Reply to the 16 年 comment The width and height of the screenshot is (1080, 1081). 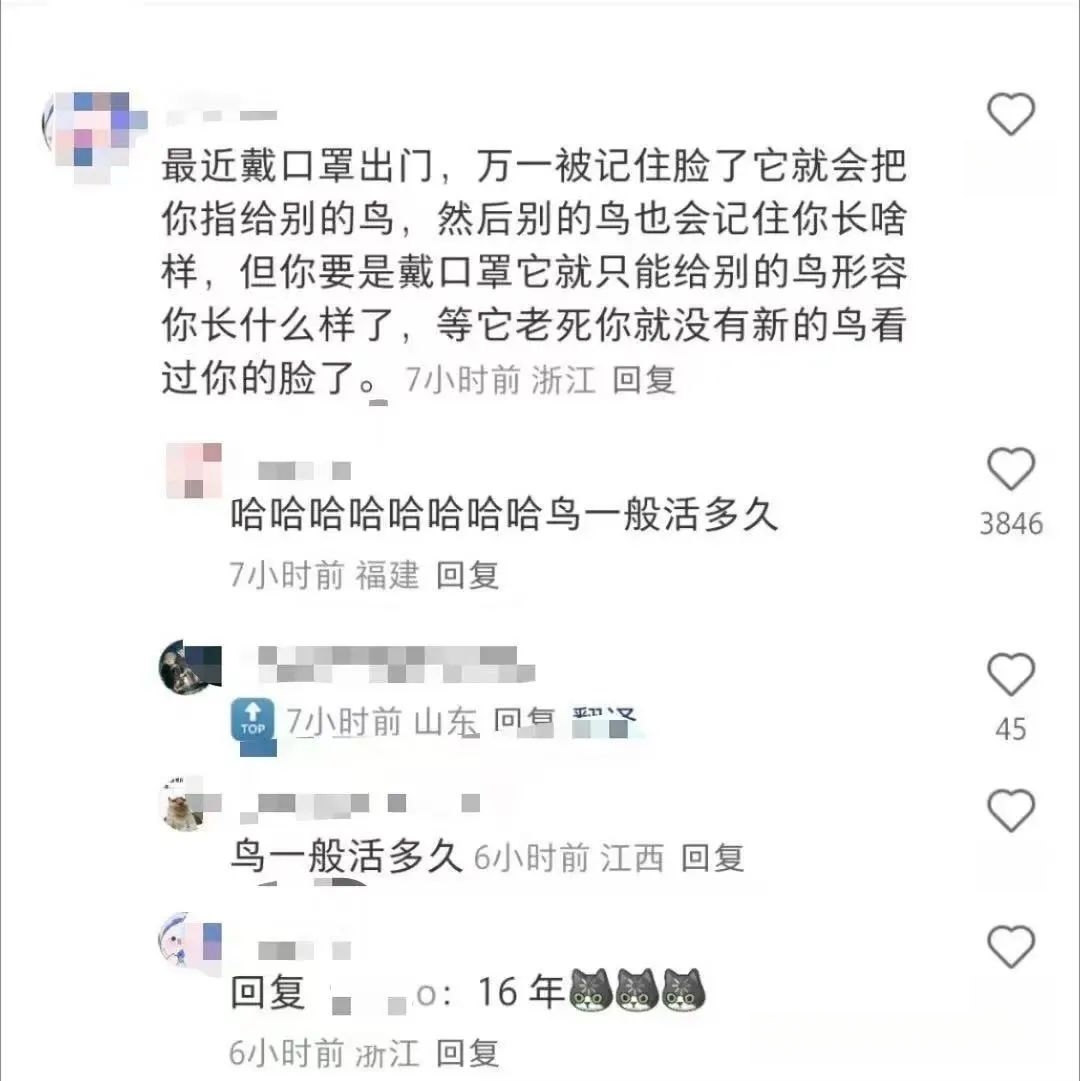click(467, 1052)
